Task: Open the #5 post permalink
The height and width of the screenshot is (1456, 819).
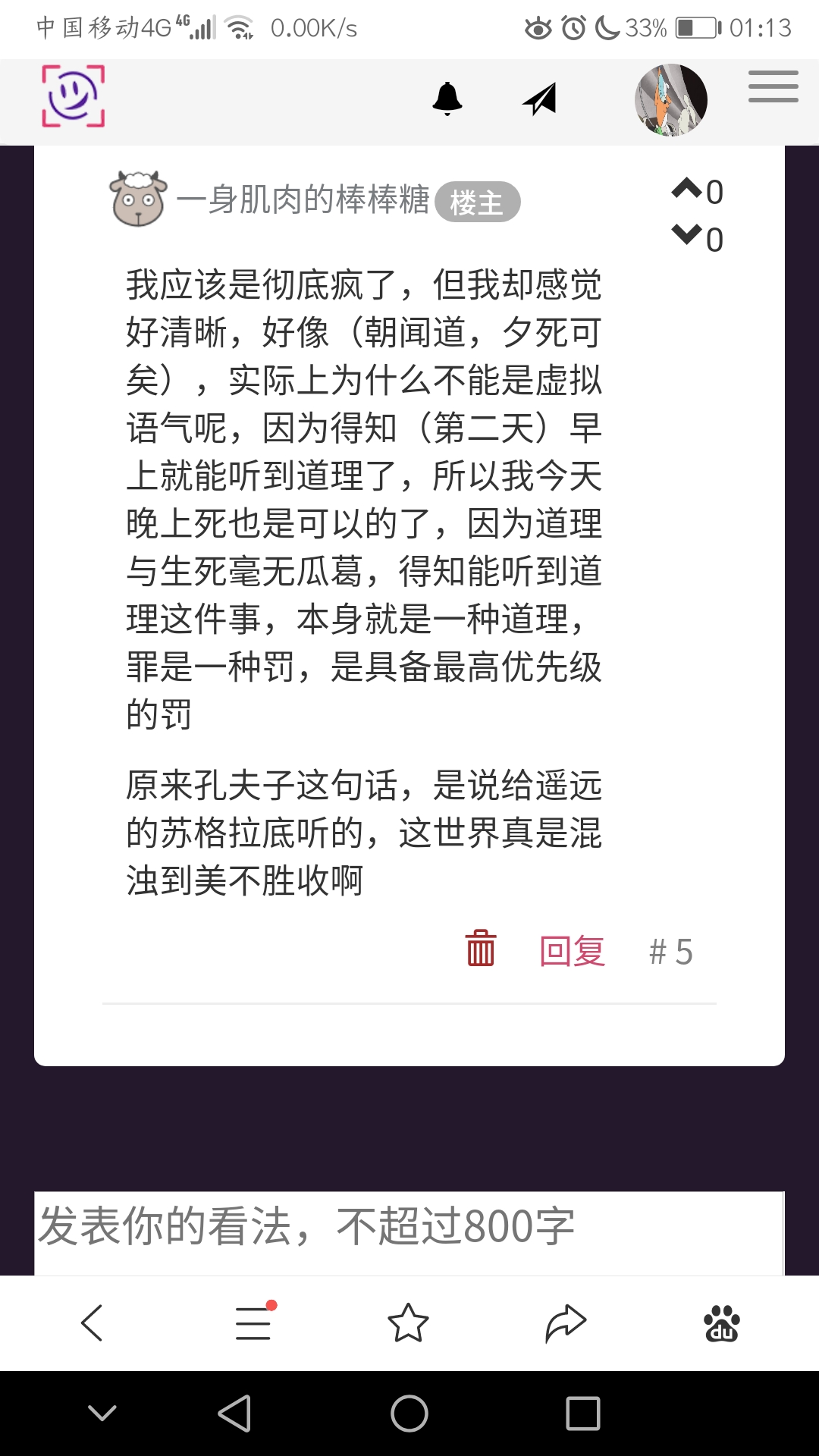Action: pos(671,951)
